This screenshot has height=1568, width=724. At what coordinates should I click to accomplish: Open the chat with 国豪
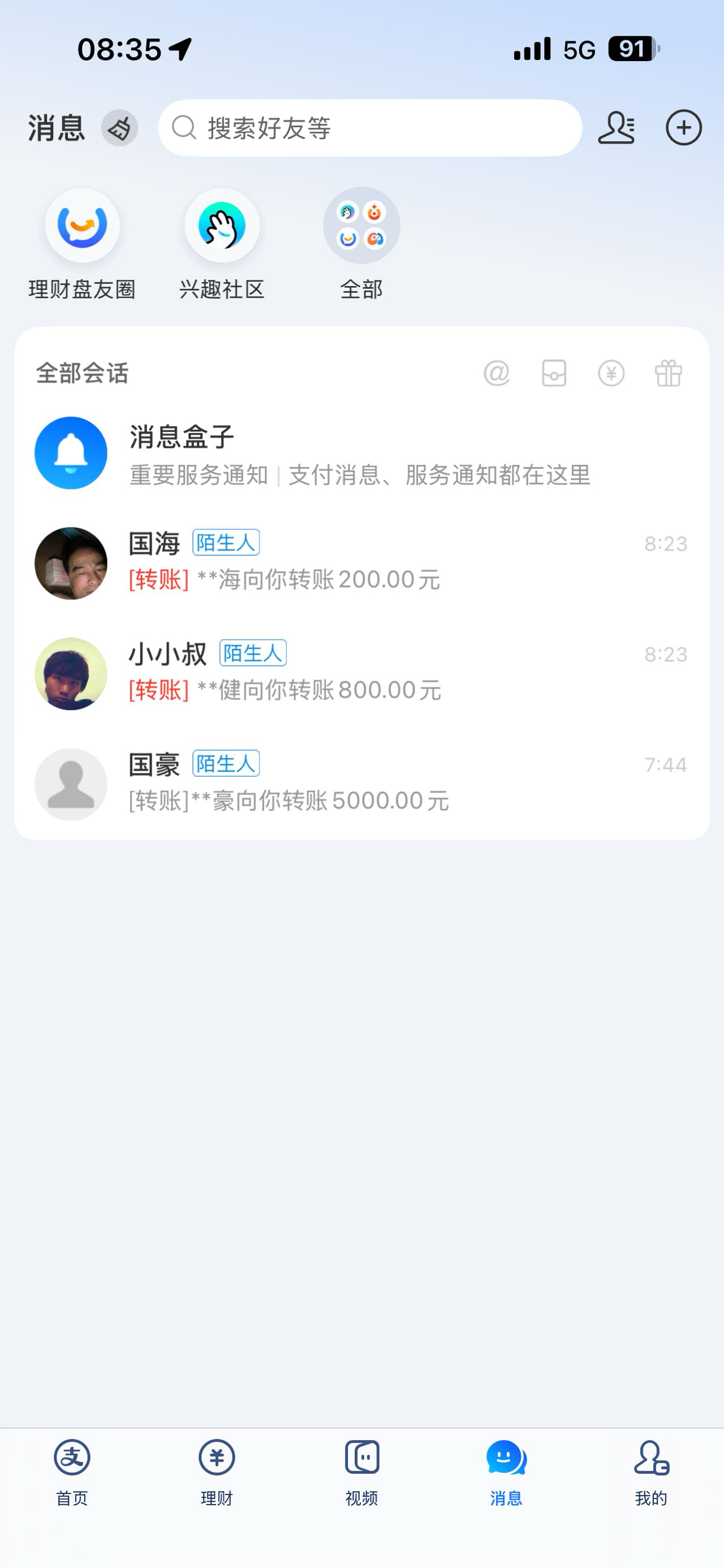tap(361, 784)
